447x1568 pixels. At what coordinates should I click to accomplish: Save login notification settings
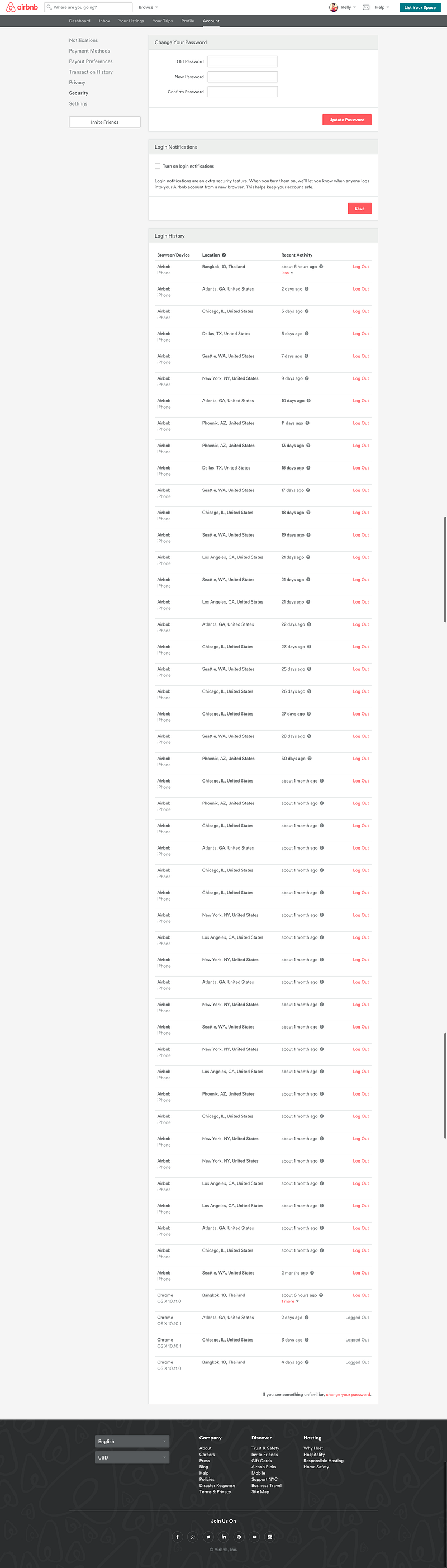(x=359, y=208)
